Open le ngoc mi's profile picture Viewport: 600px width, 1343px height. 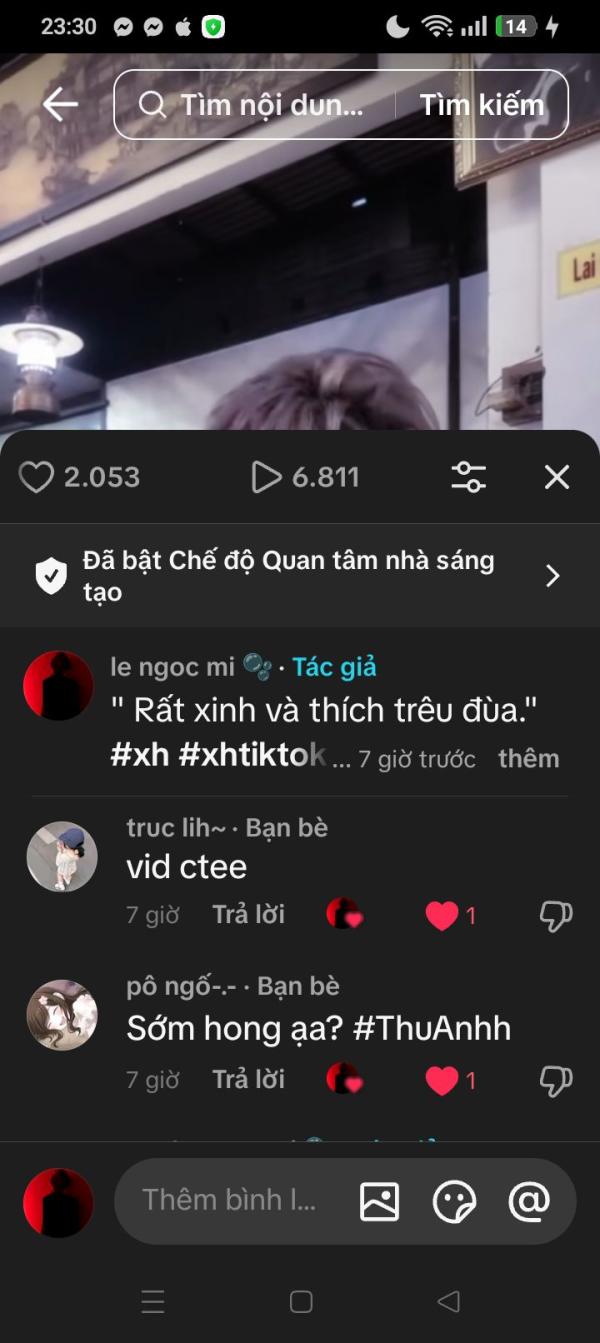tap(58, 685)
